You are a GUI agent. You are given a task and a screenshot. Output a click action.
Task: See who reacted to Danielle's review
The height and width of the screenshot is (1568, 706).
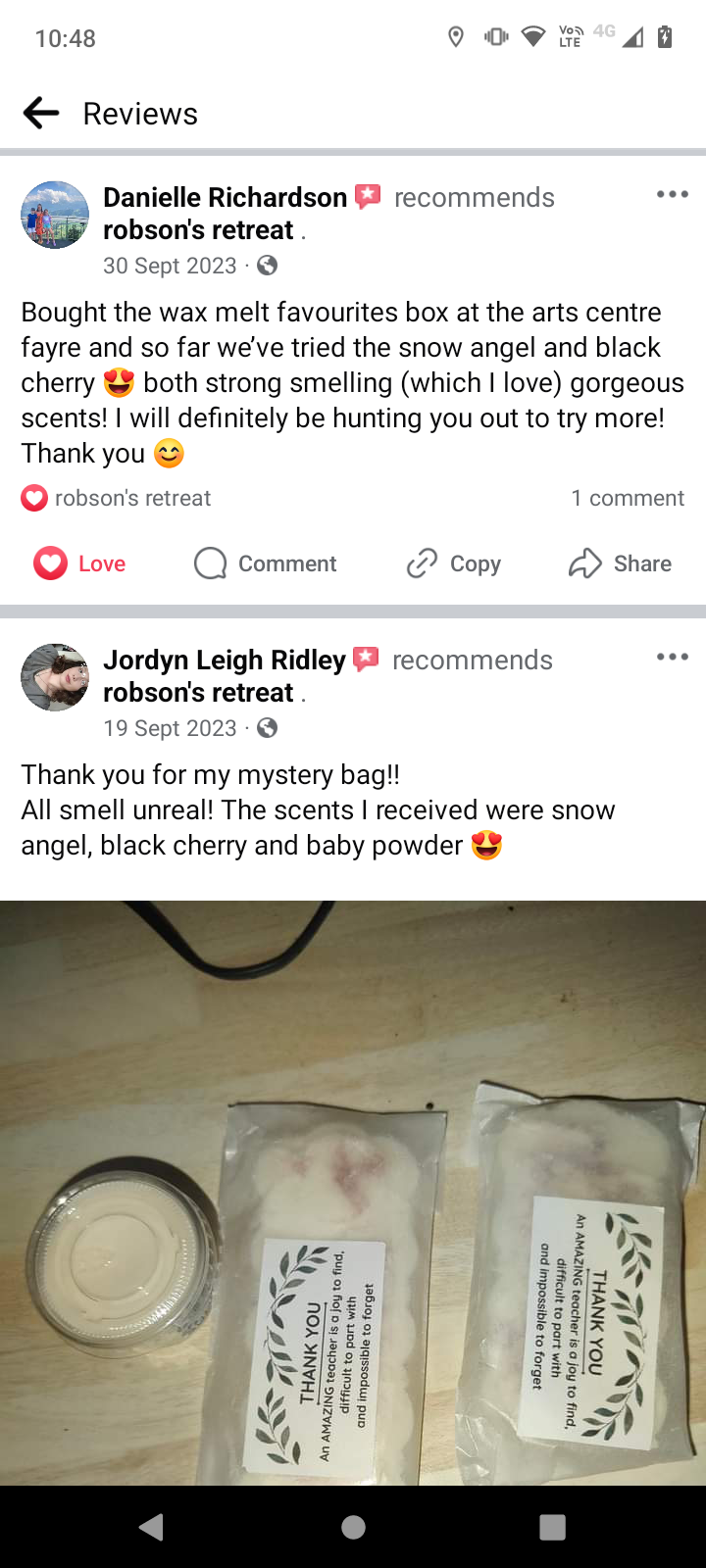[116, 498]
